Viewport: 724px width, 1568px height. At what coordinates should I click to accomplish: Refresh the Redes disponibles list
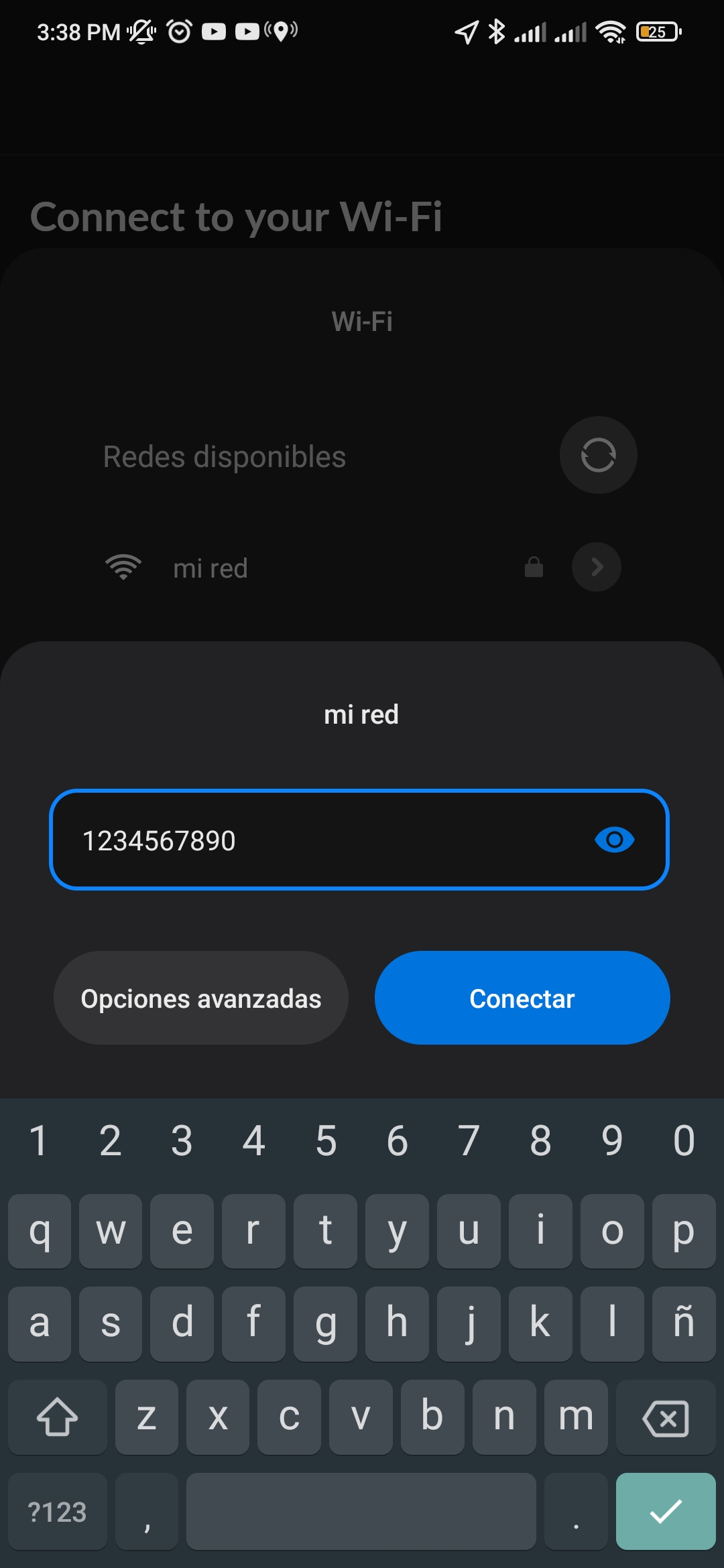click(598, 456)
